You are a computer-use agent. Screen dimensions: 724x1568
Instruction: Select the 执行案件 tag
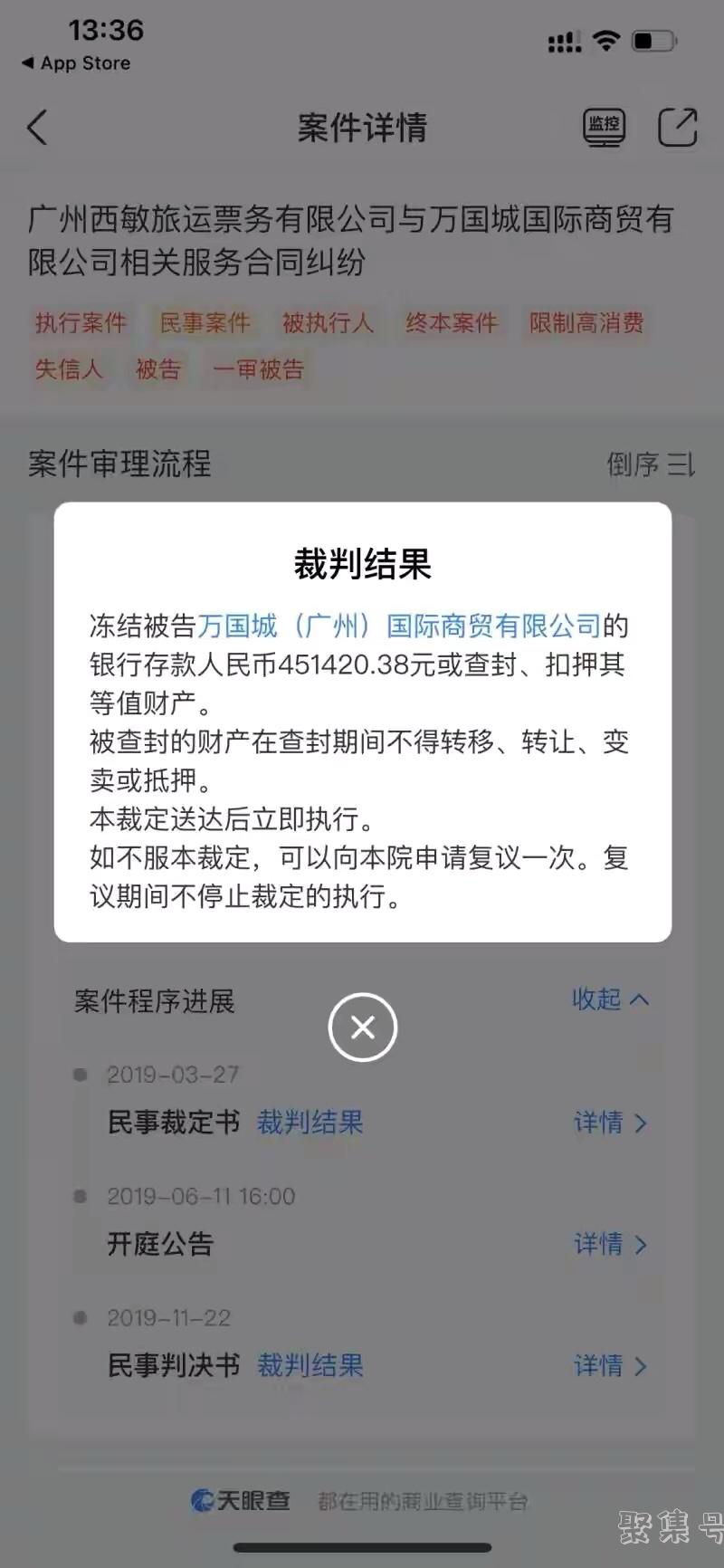click(x=80, y=323)
